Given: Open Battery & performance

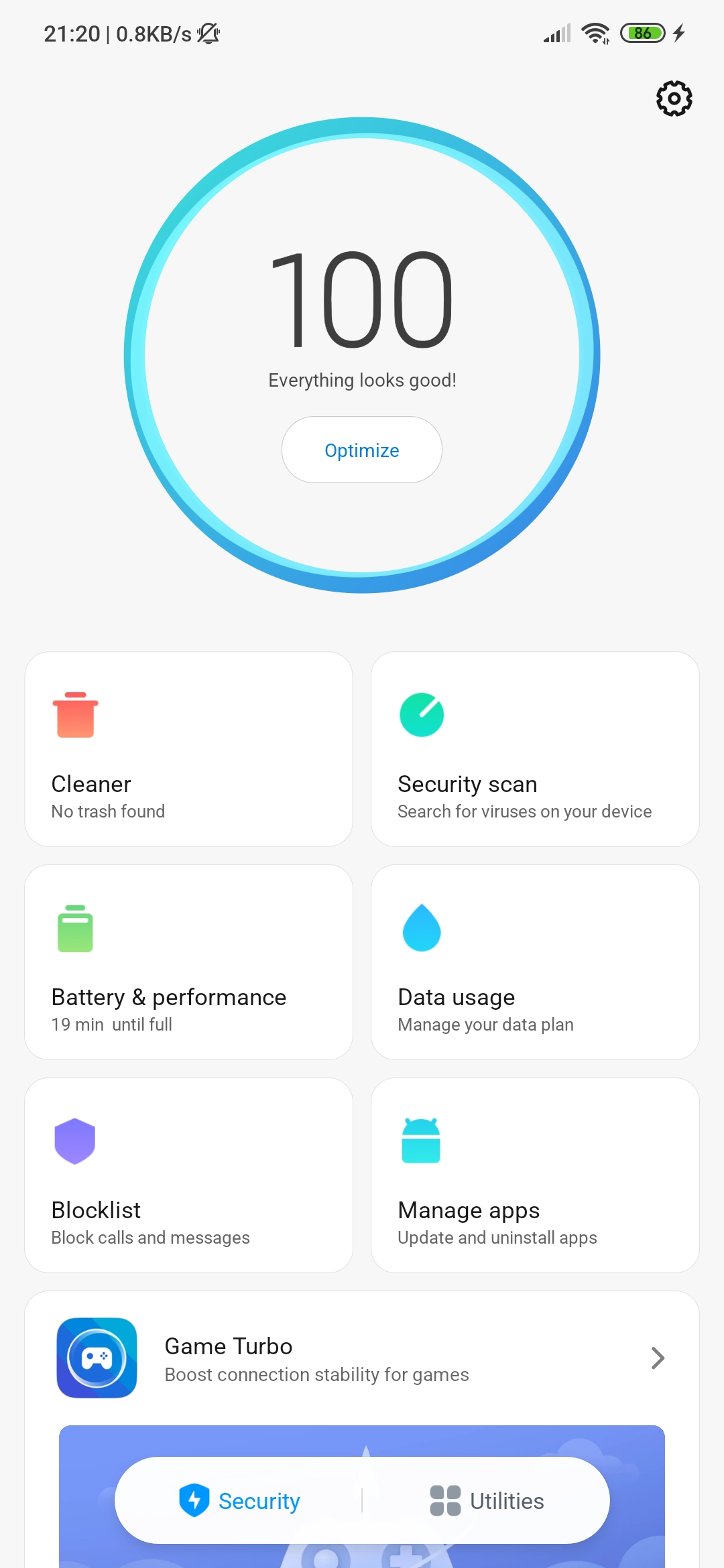Looking at the screenshot, I should [188, 962].
